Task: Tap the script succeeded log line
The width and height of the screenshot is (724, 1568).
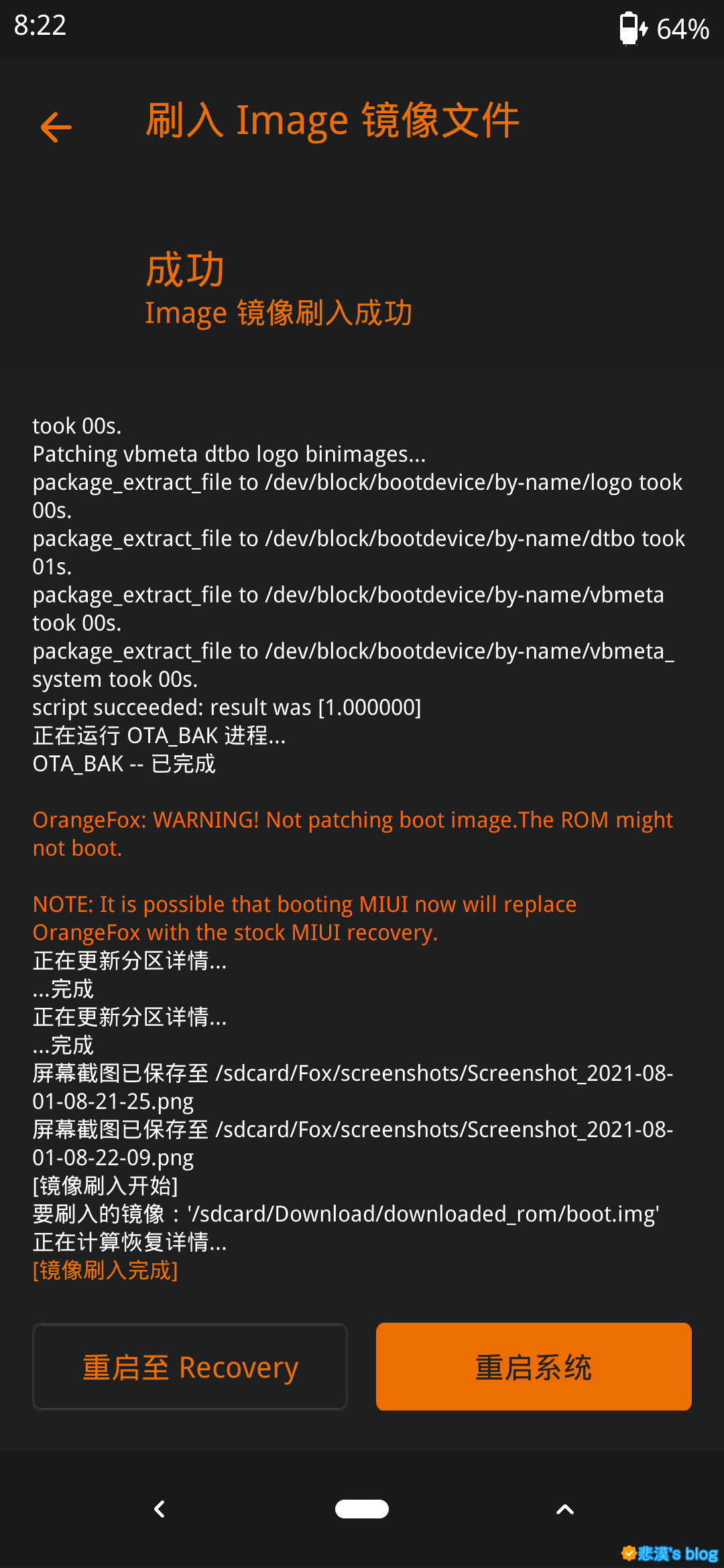Action: (x=227, y=707)
